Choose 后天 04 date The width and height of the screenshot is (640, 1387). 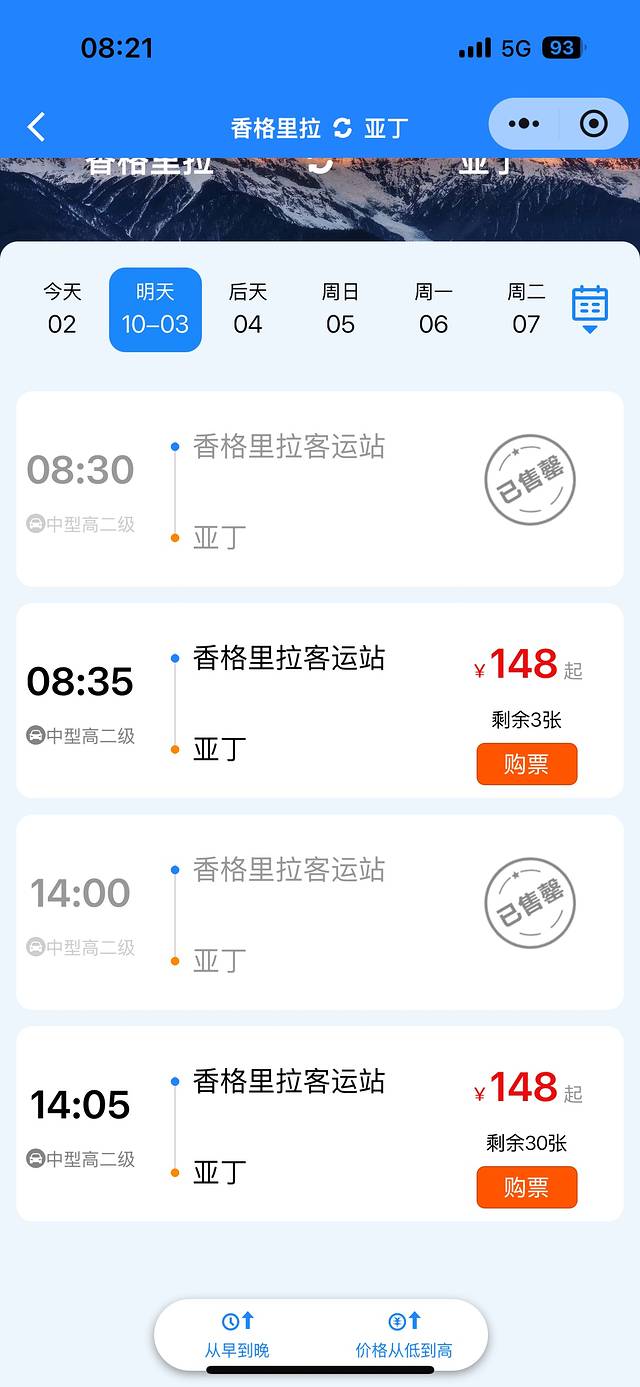pyautogui.click(x=248, y=309)
